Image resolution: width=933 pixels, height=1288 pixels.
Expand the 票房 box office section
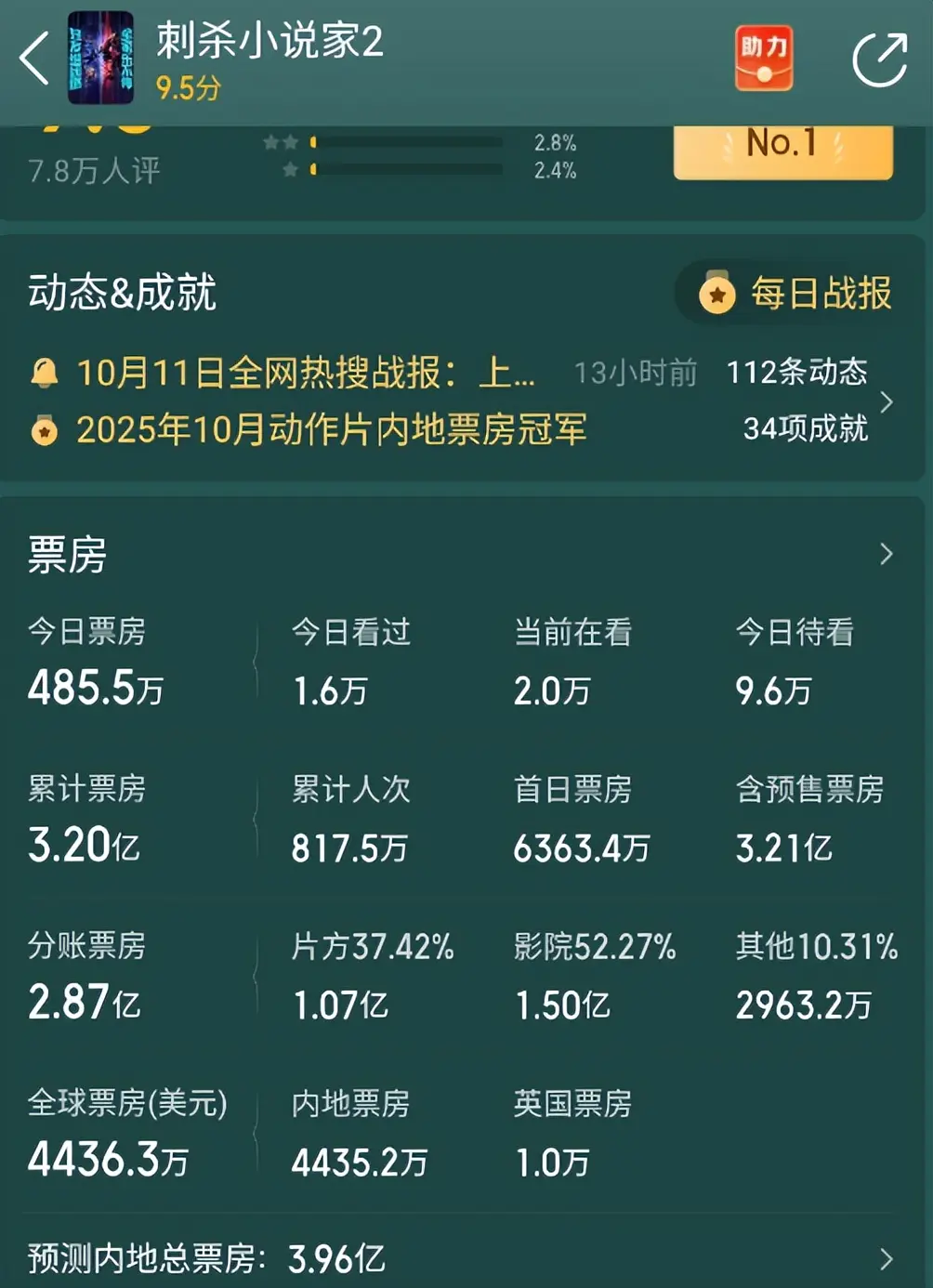886,555
